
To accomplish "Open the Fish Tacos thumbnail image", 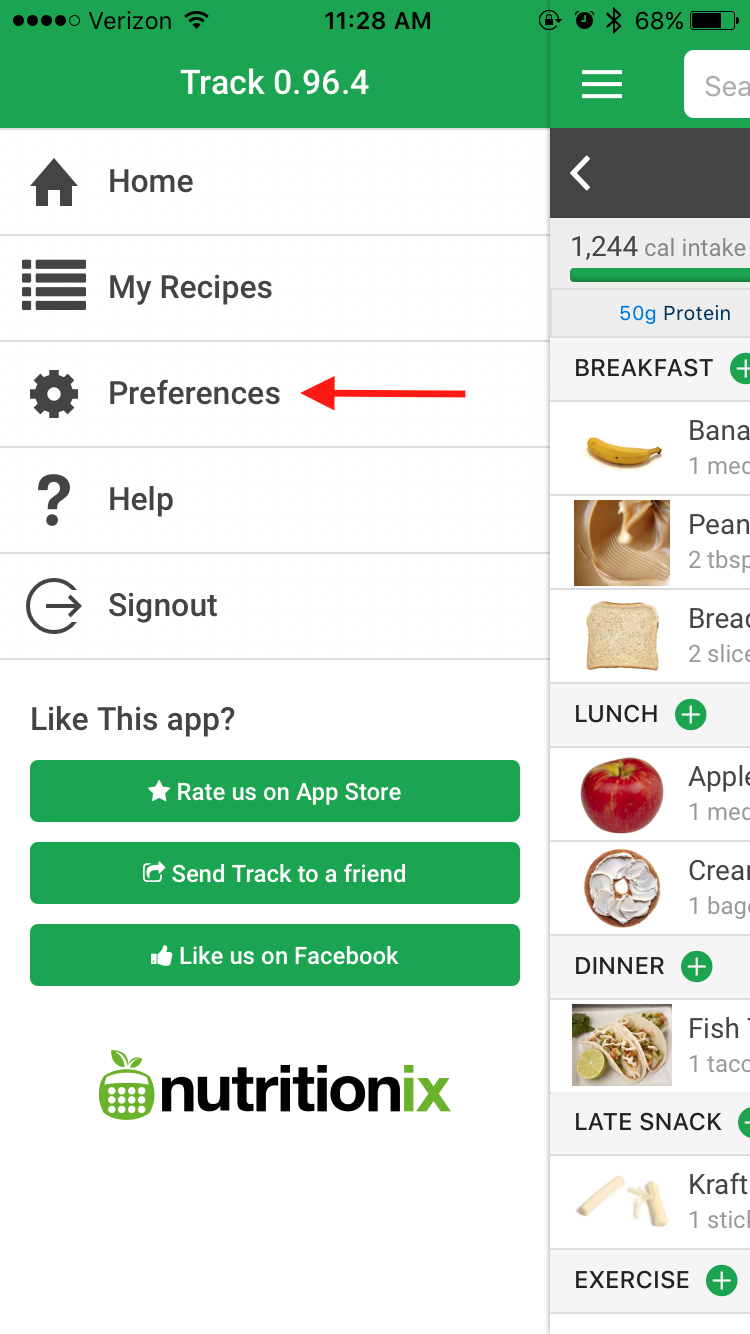I will 621,1045.
